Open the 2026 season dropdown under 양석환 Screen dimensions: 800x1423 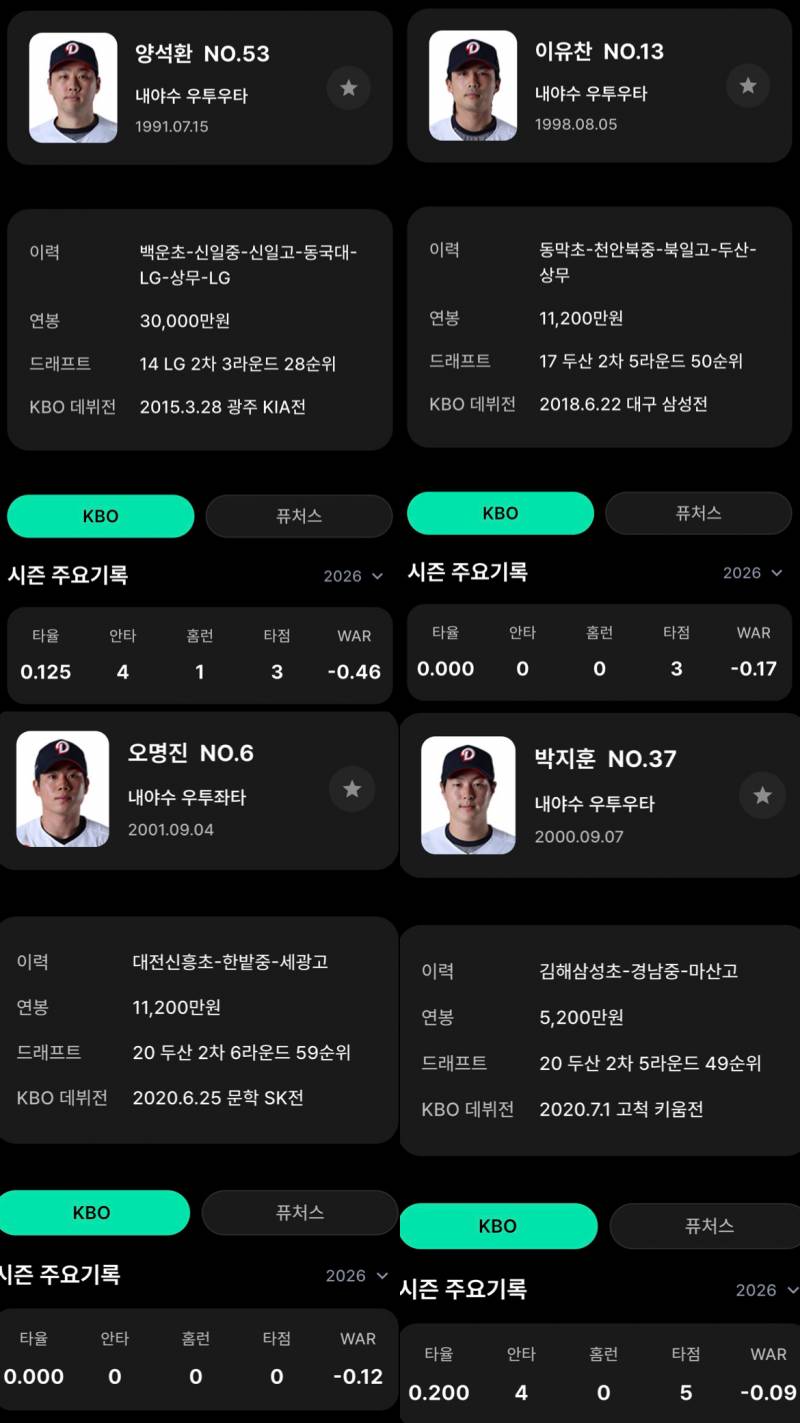tap(354, 575)
